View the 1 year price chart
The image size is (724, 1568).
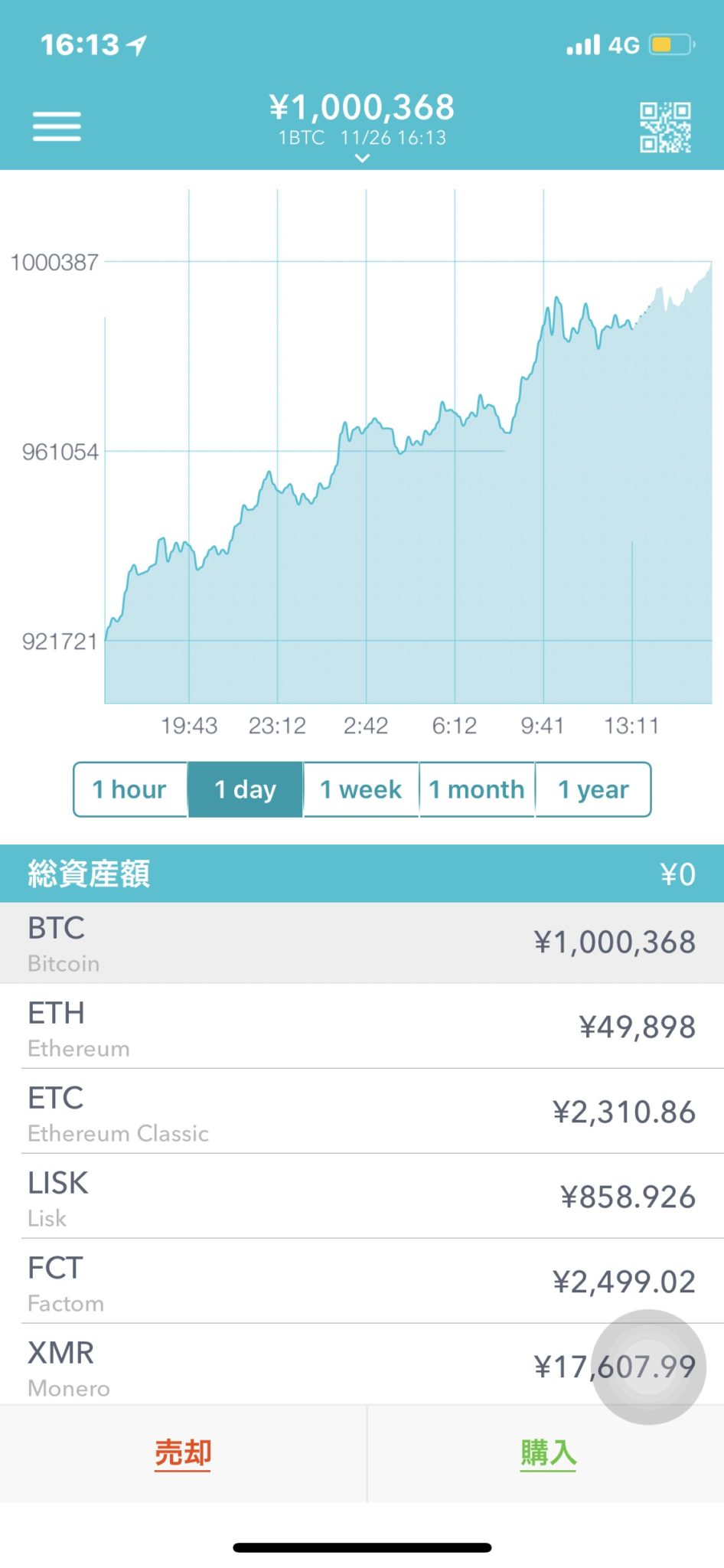[593, 789]
